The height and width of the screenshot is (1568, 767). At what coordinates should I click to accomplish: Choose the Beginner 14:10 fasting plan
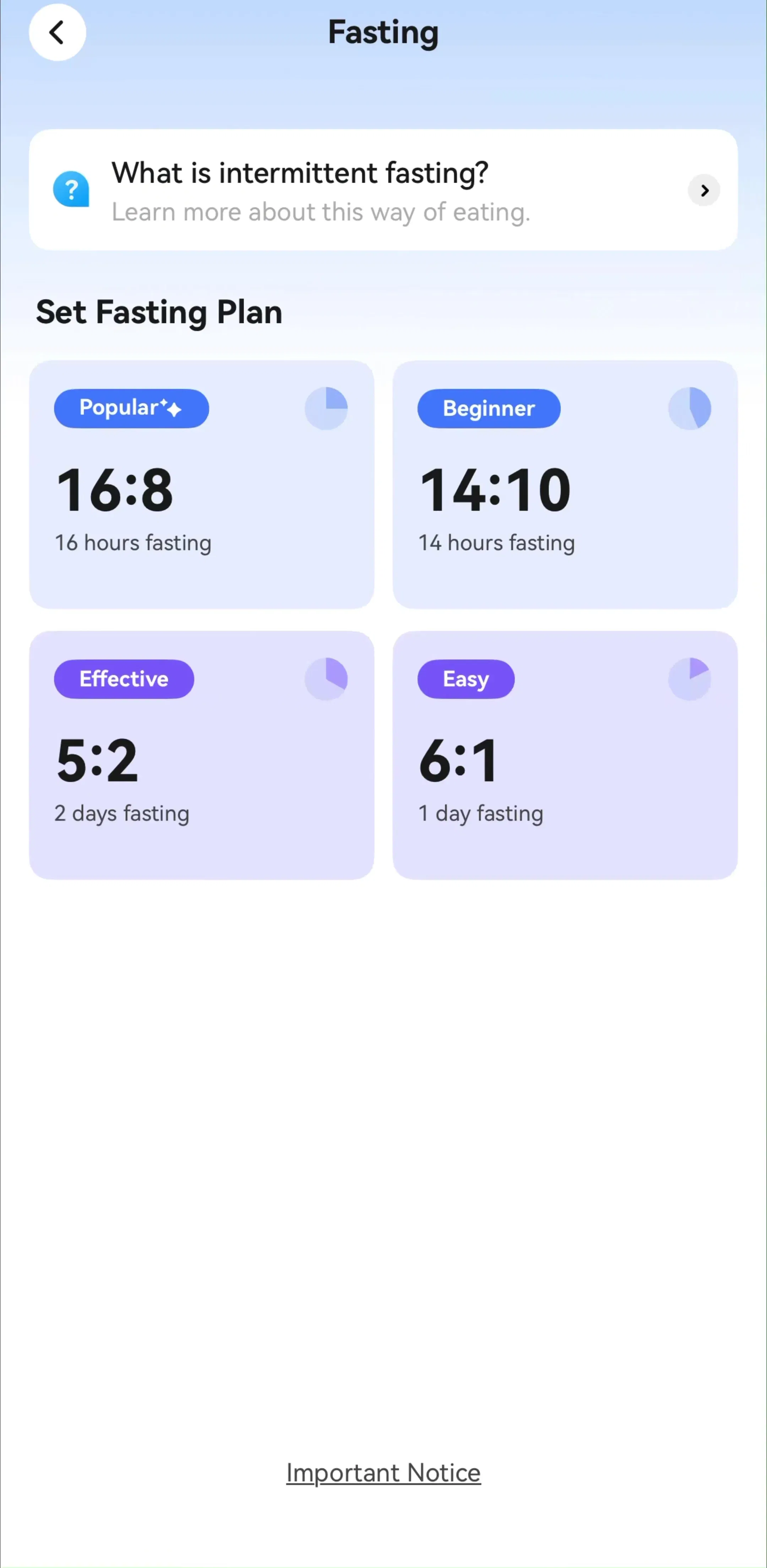click(x=565, y=485)
